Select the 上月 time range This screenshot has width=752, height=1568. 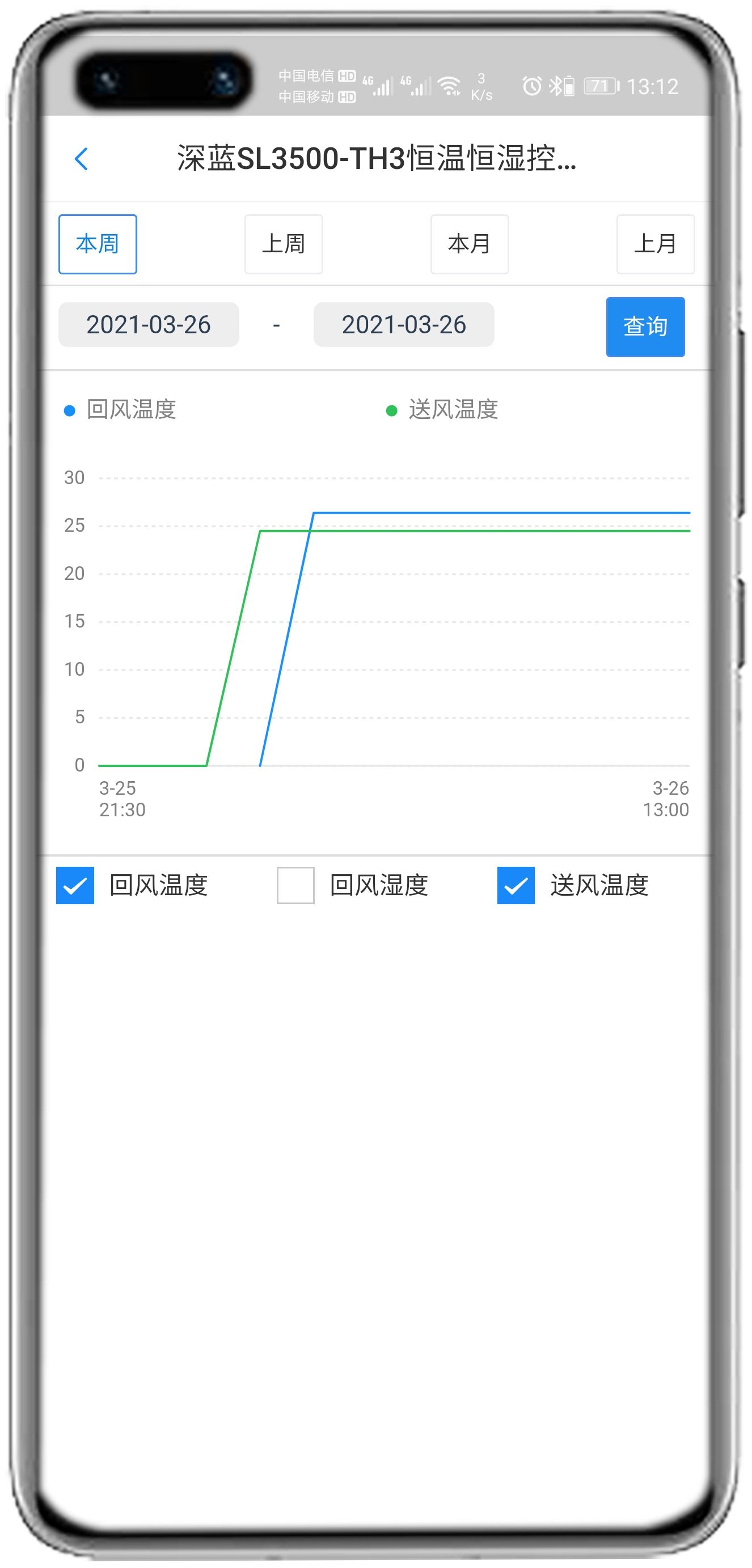tap(655, 244)
